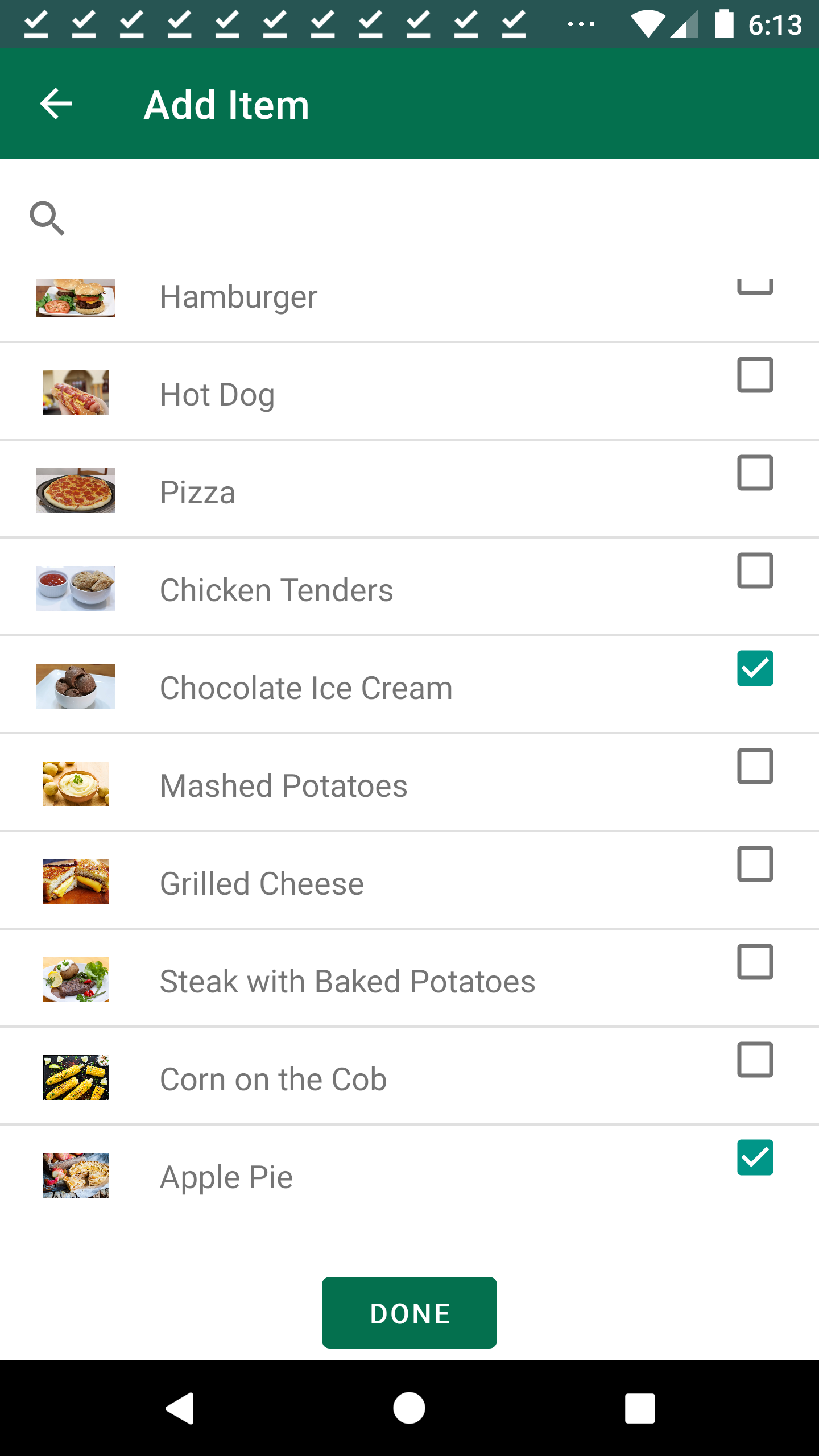Screen dimensions: 819x1456
Task: Go back from the Add Item screen
Action: (x=56, y=104)
